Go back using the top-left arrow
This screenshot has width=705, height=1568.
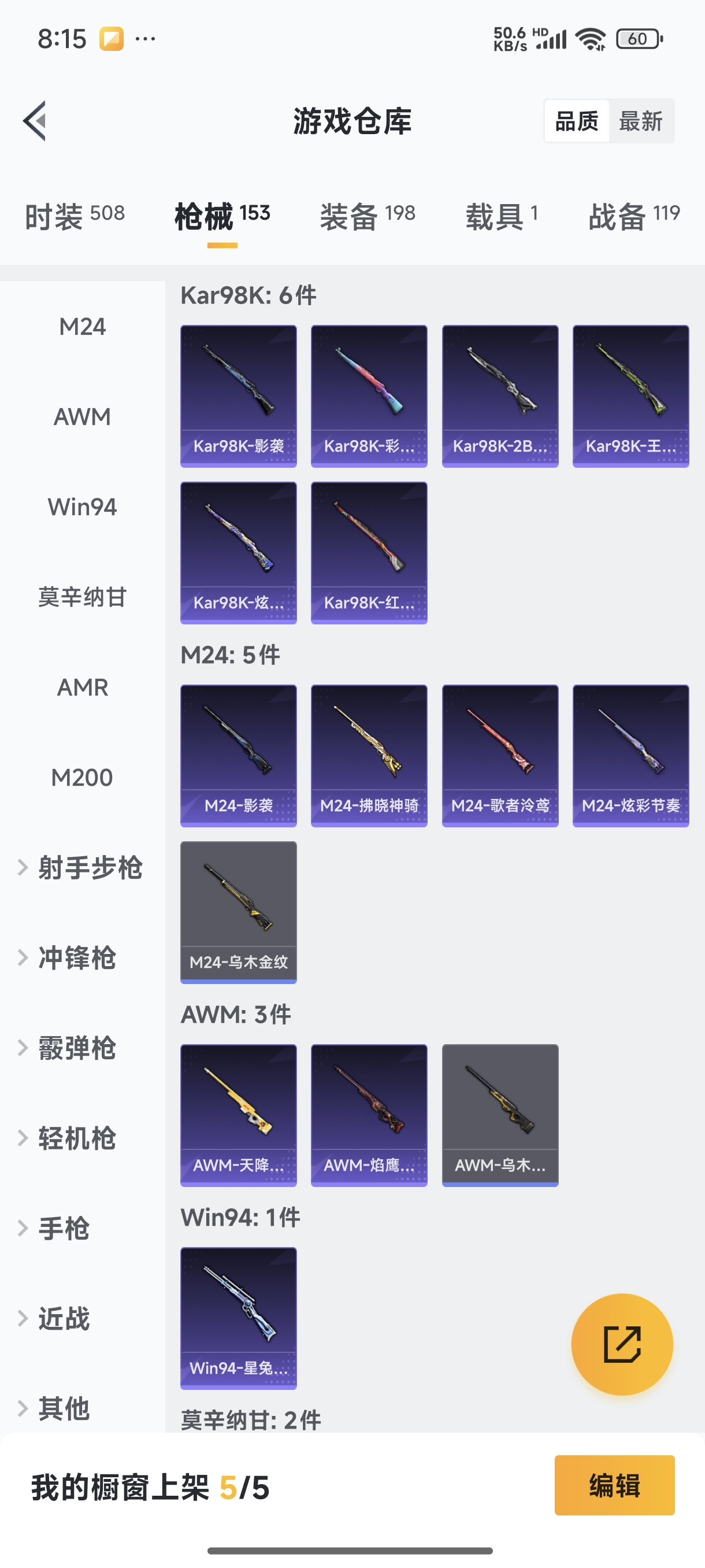[35, 120]
